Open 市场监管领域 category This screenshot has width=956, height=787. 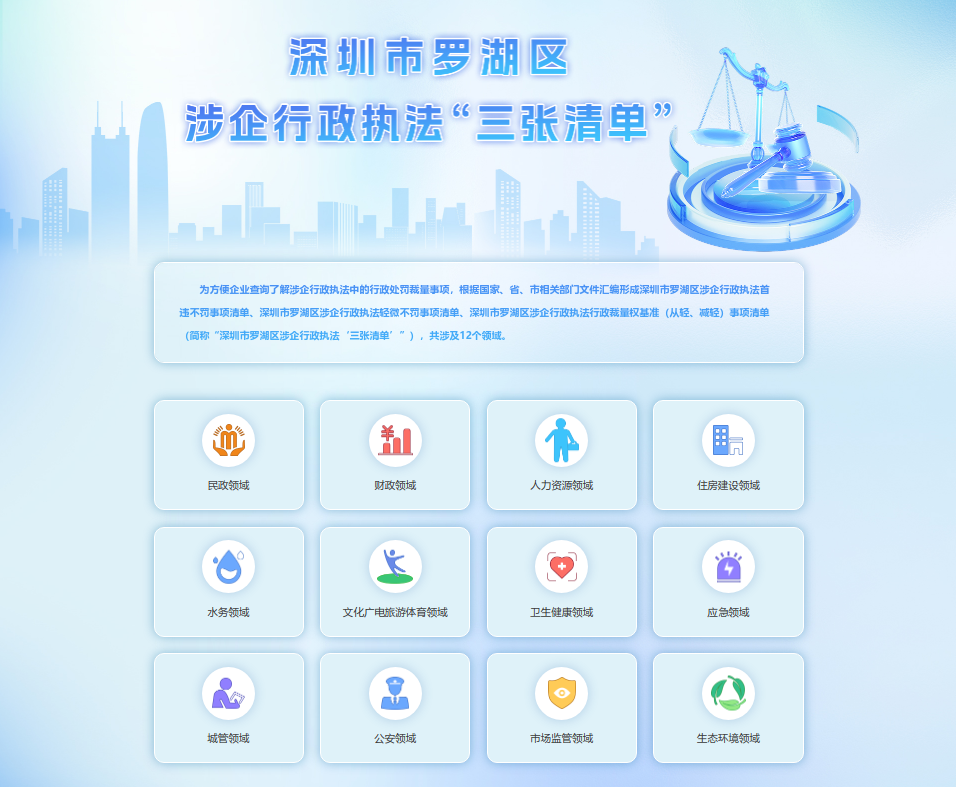561,708
